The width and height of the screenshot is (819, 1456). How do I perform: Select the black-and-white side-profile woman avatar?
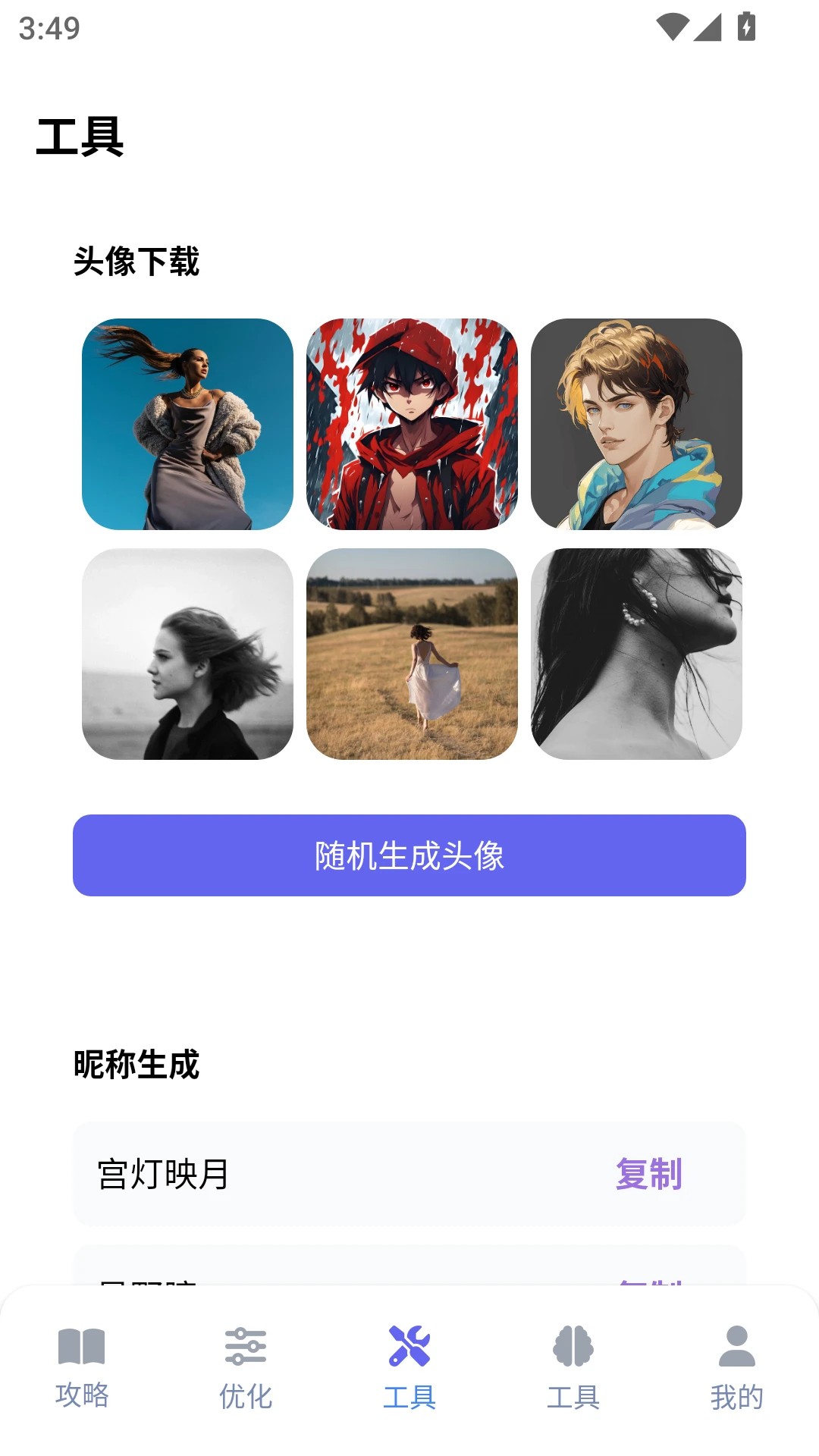point(187,654)
